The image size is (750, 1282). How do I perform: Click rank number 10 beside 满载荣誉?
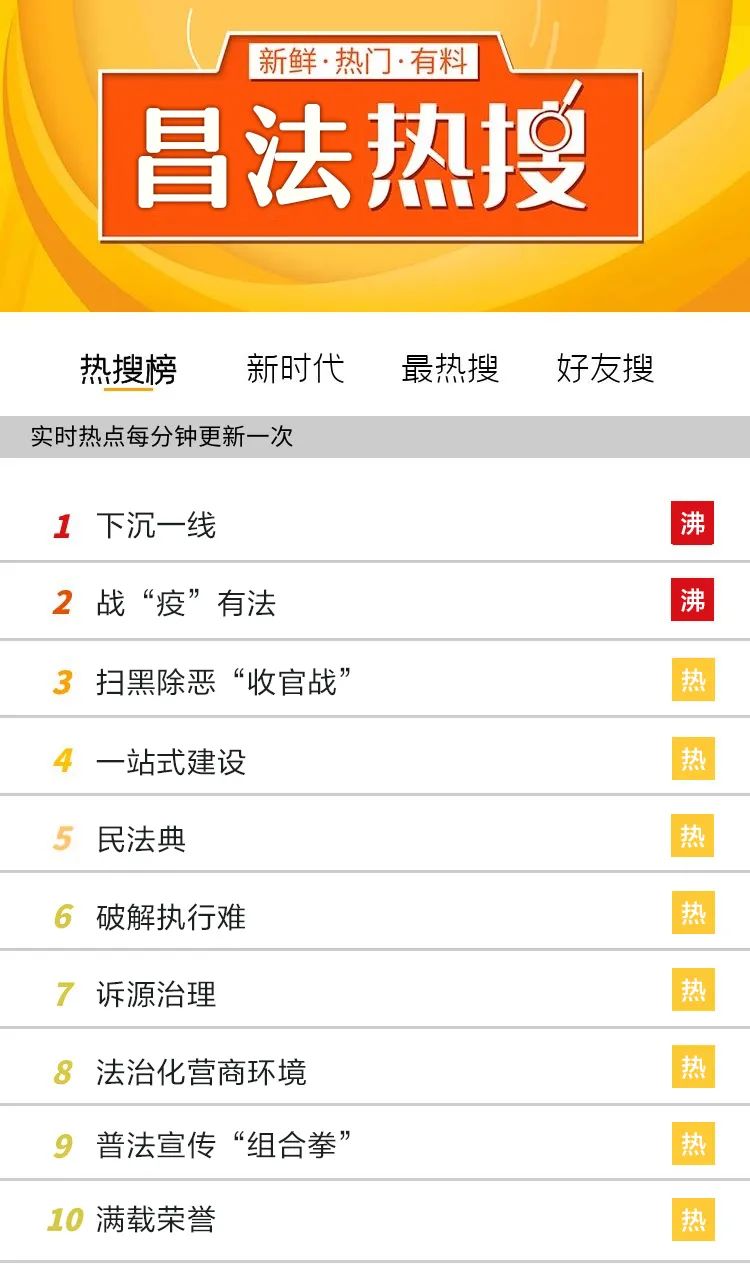click(66, 1223)
